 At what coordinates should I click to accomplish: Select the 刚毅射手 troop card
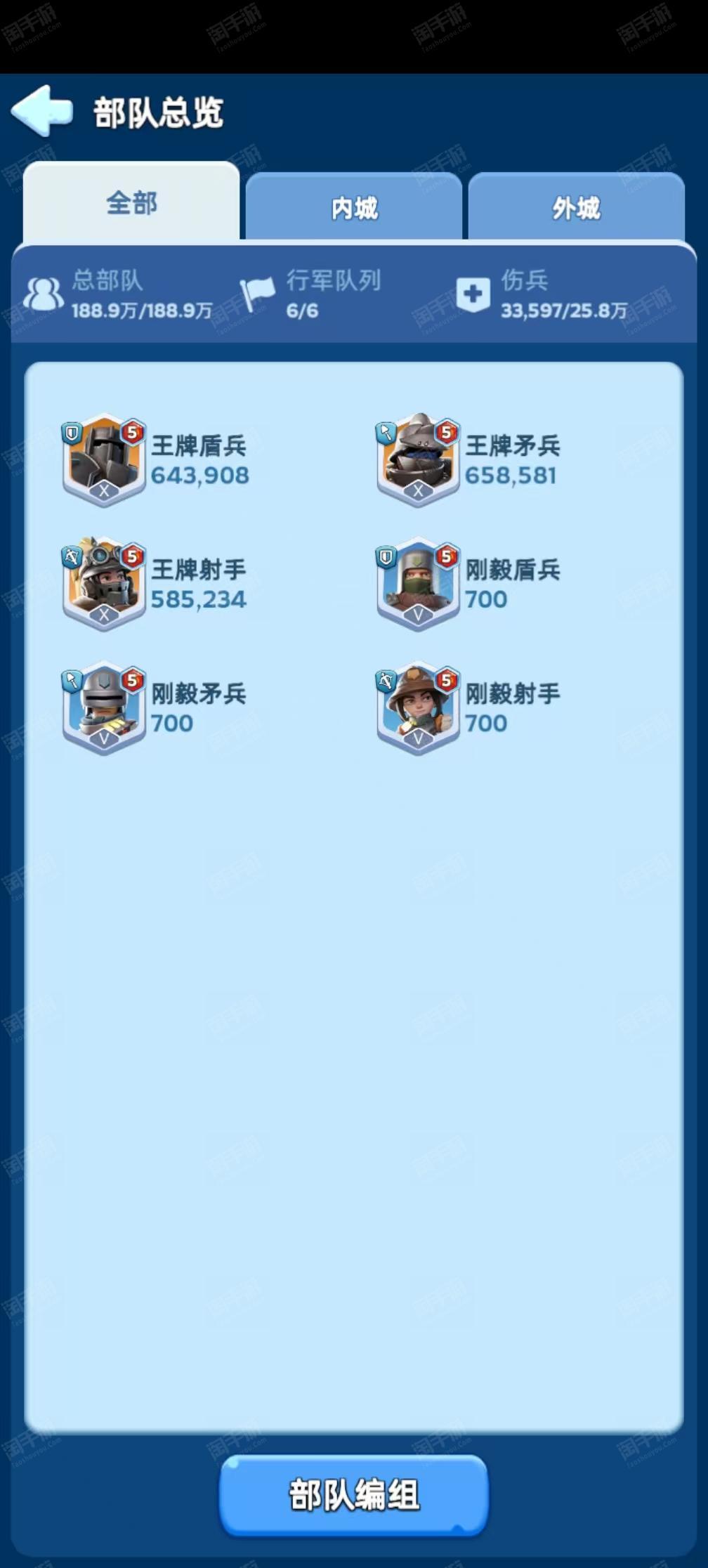[469, 707]
